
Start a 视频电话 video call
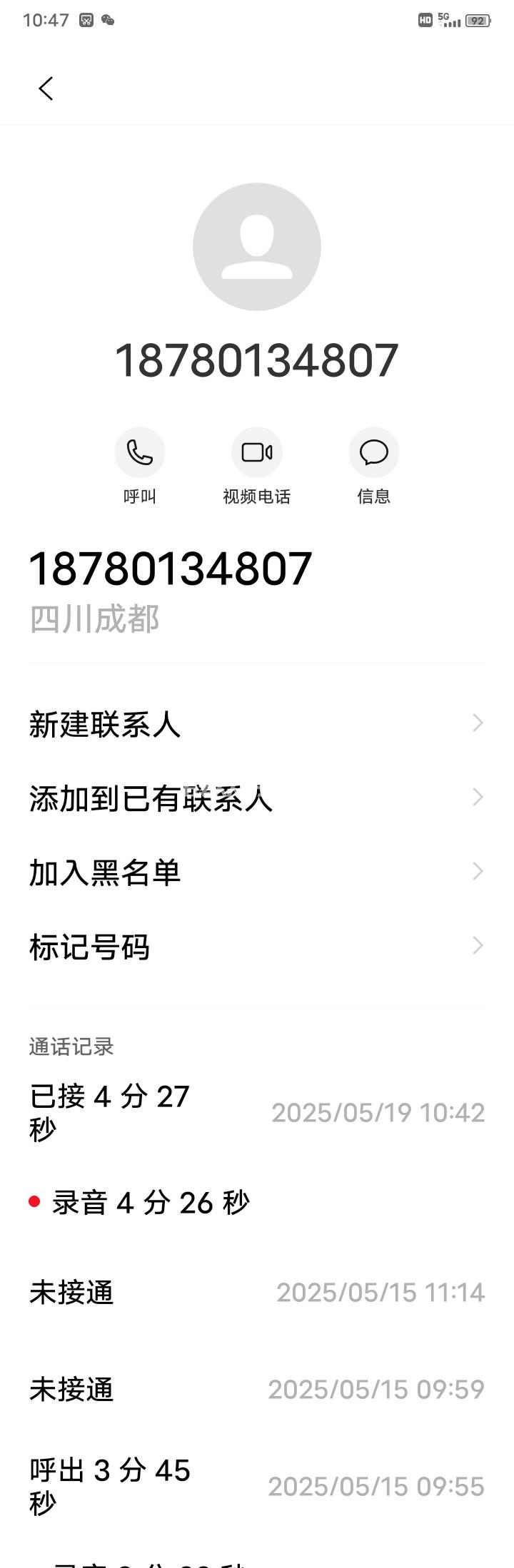pos(257,452)
